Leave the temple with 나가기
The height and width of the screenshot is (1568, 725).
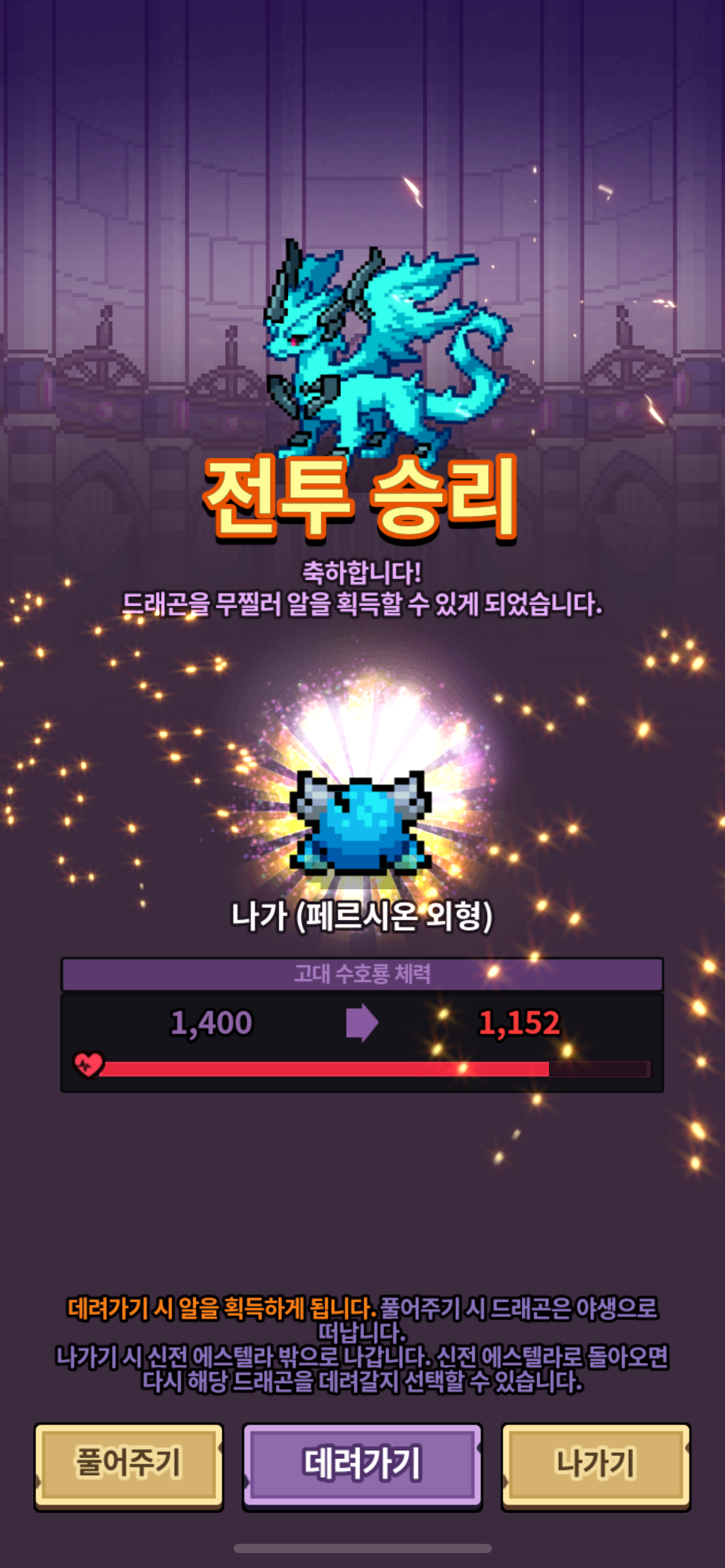tap(595, 1466)
